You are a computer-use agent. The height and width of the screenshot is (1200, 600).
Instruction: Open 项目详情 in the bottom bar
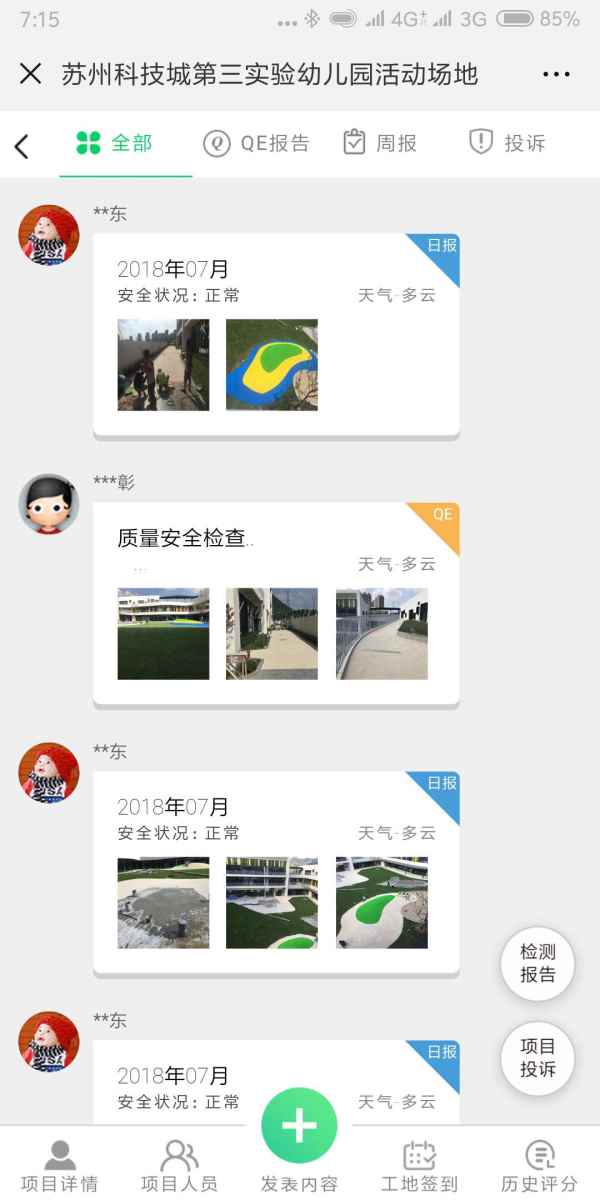pos(60,1166)
